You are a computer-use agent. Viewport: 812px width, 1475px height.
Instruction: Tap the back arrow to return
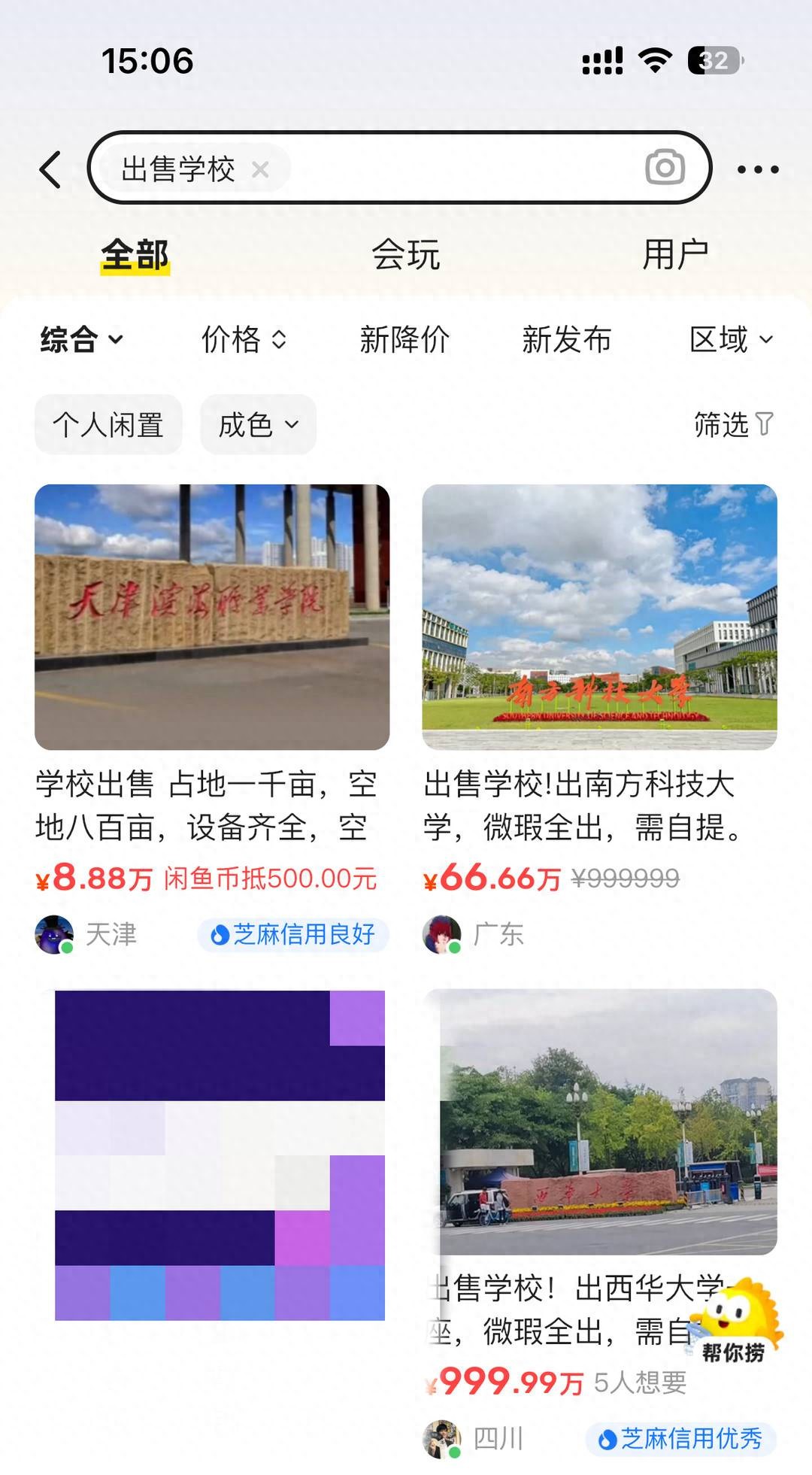point(49,167)
